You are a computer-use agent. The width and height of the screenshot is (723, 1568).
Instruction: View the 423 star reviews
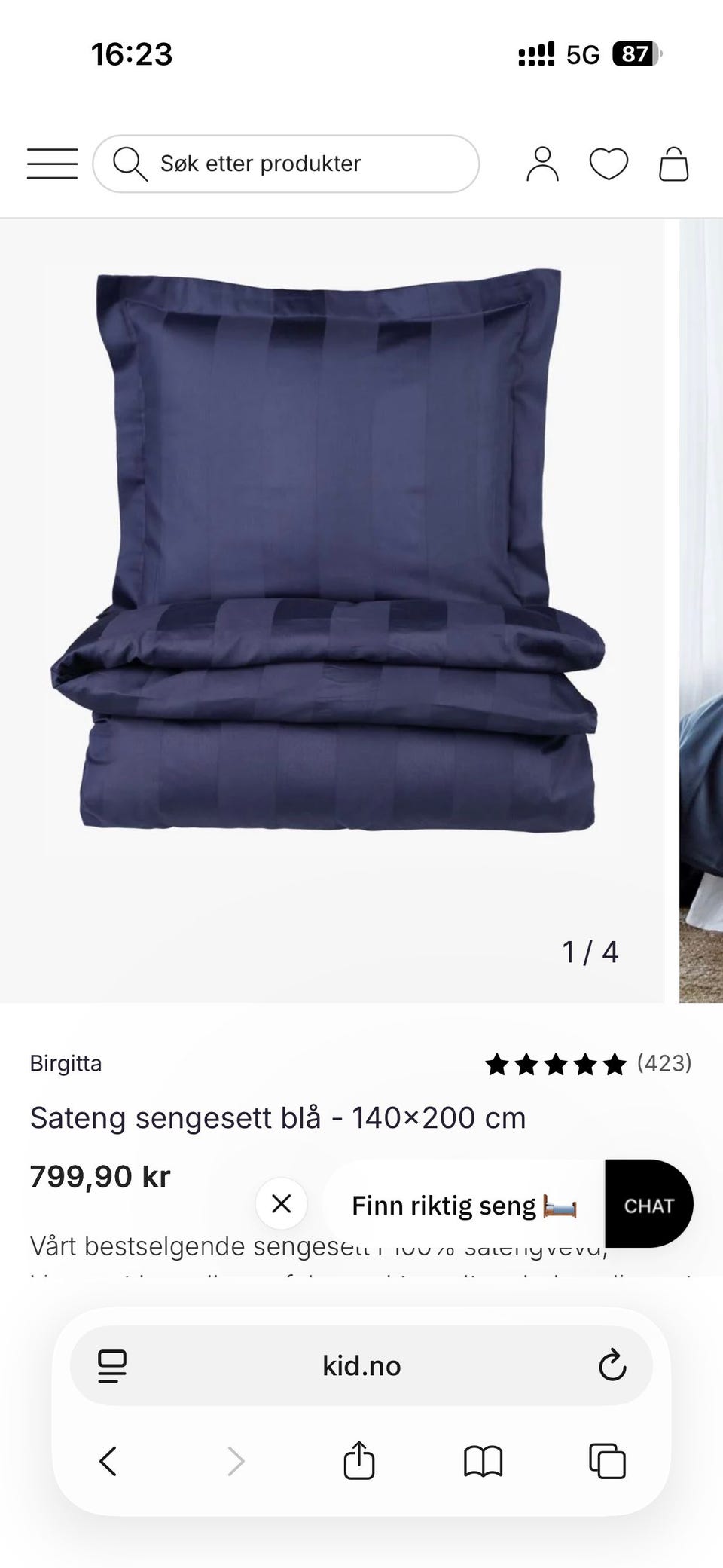[587, 1063]
